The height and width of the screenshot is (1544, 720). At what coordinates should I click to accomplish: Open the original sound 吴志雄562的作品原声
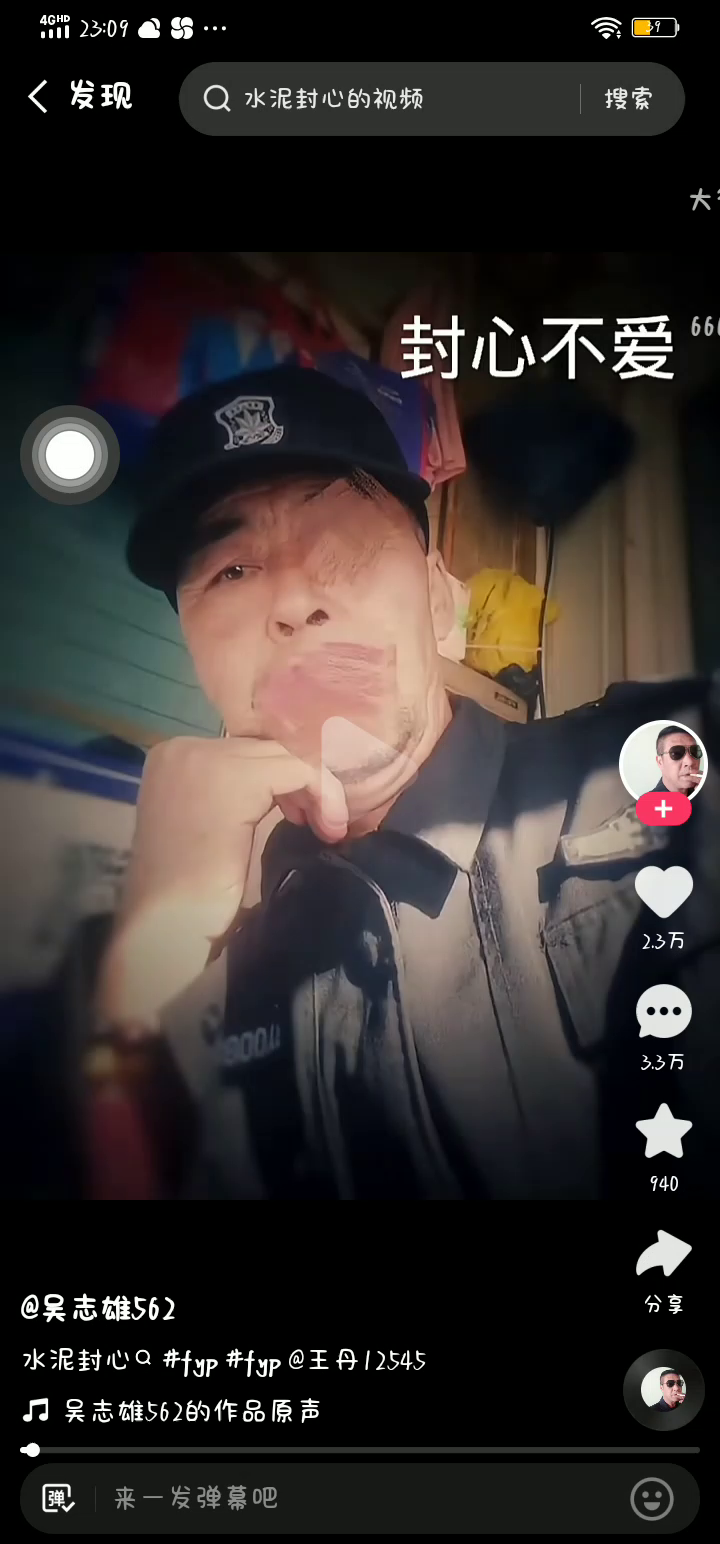click(x=190, y=1411)
